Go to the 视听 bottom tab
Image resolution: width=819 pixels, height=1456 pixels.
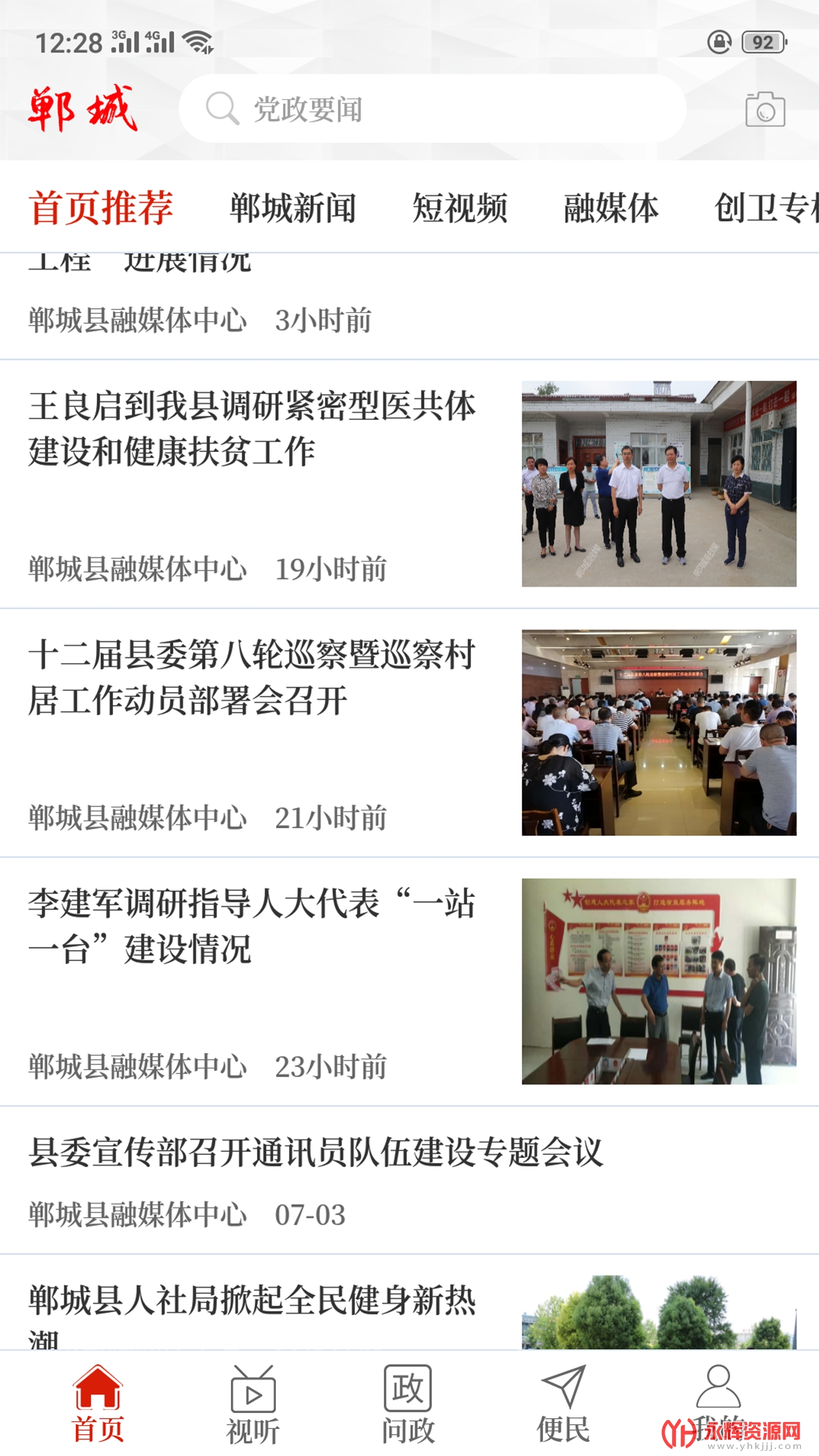253,1405
